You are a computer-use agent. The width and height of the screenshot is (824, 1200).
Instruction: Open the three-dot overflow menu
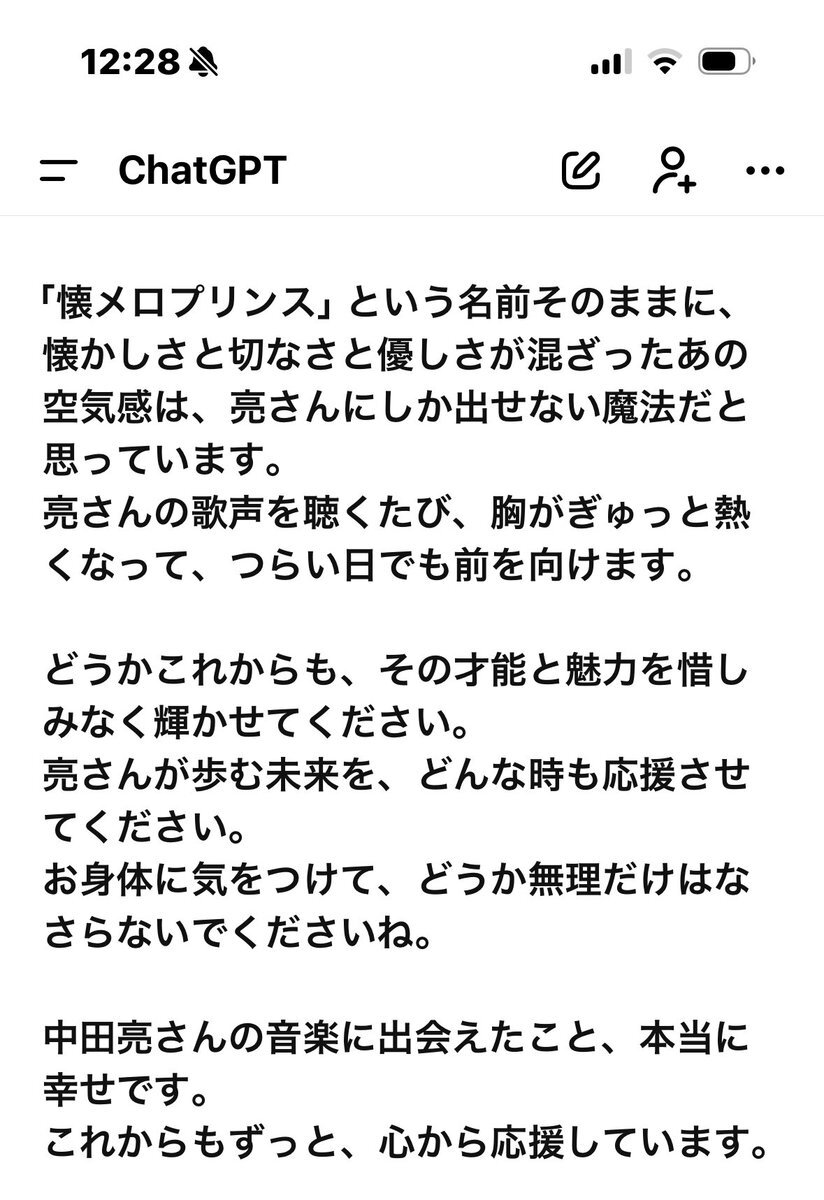pyautogui.click(x=765, y=171)
